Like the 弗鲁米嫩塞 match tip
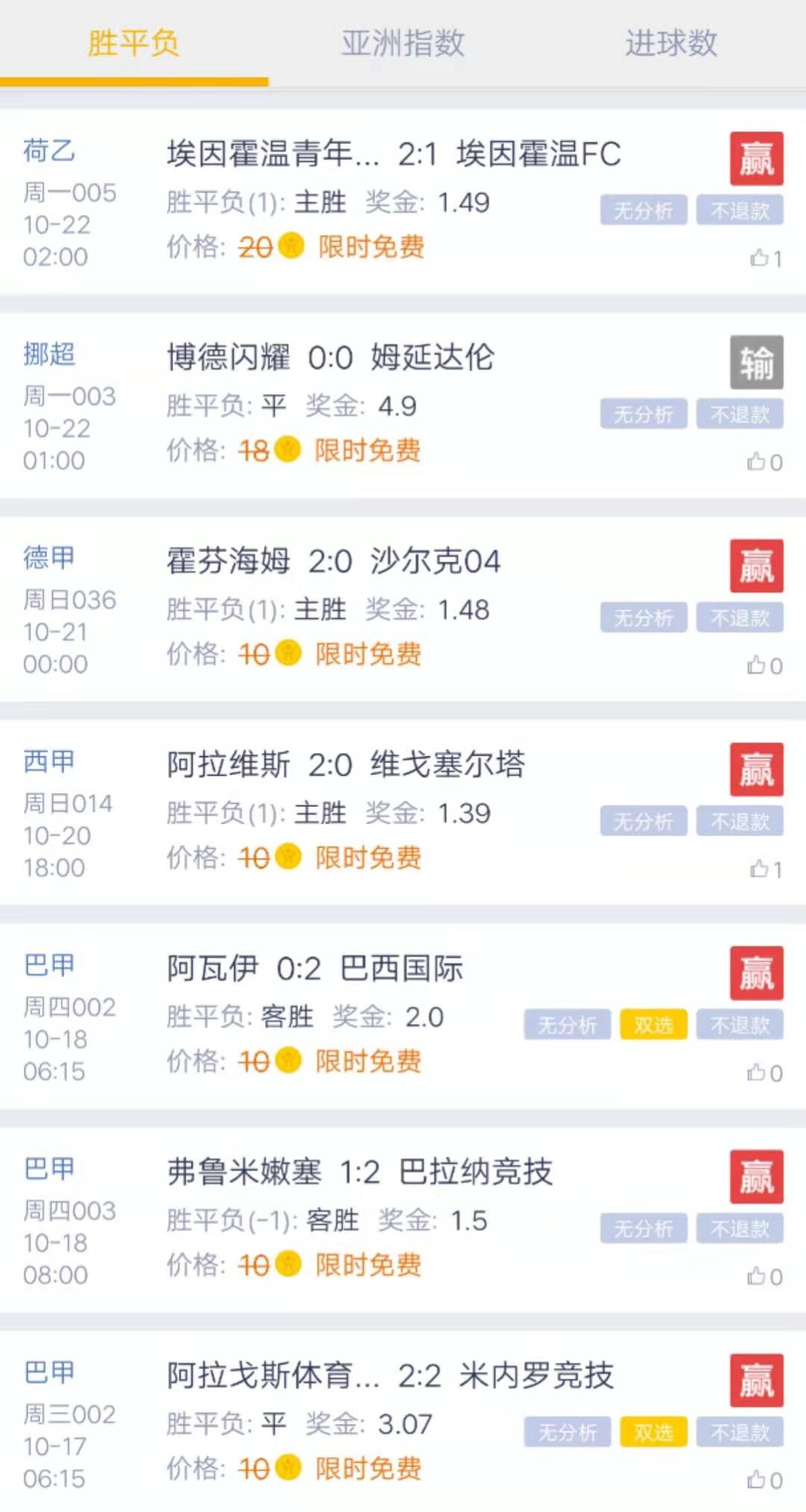 (x=765, y=1277)
